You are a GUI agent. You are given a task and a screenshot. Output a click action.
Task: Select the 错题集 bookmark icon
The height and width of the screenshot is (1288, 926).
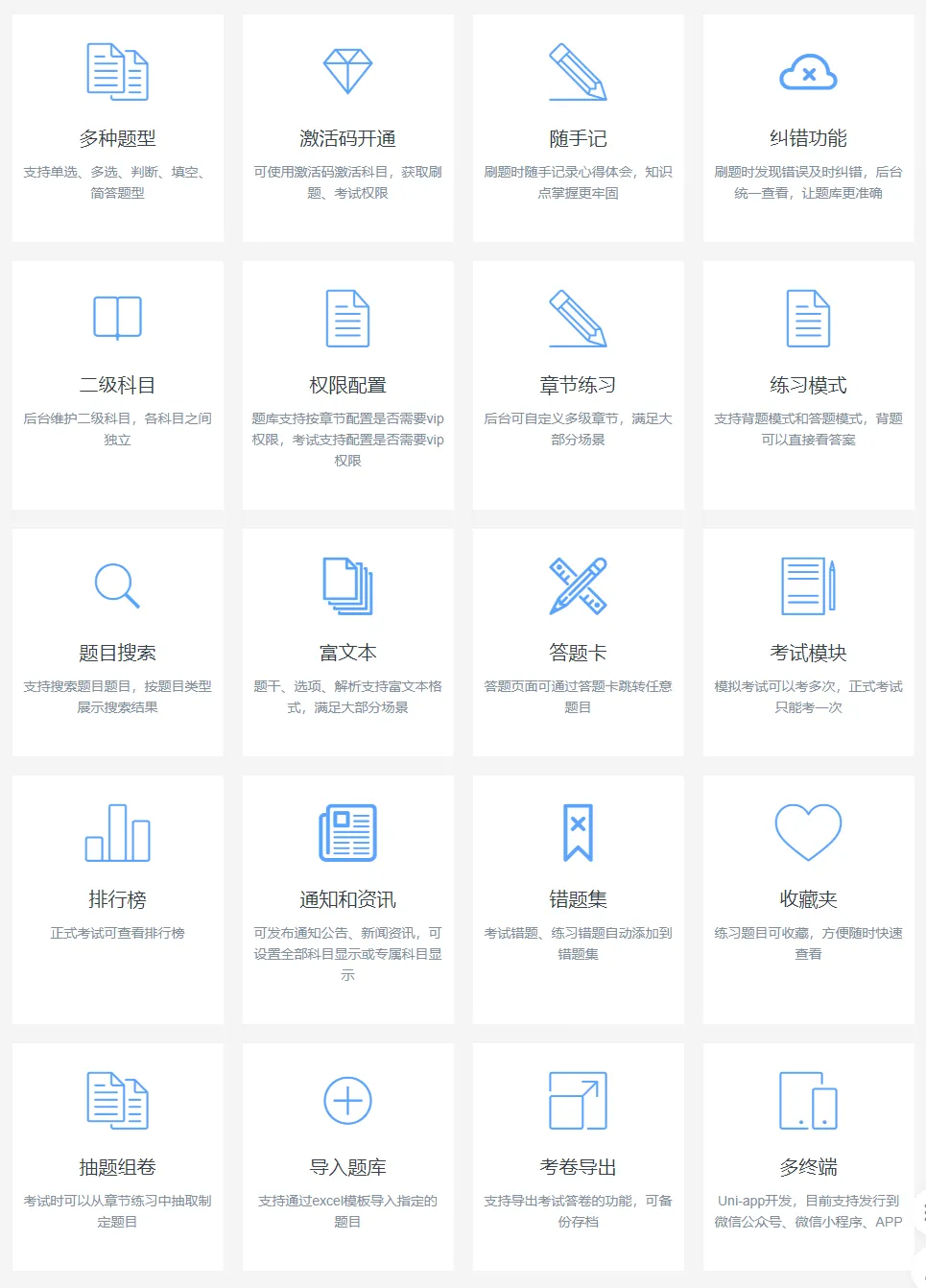pyautogui.click(x=578, y=831)
